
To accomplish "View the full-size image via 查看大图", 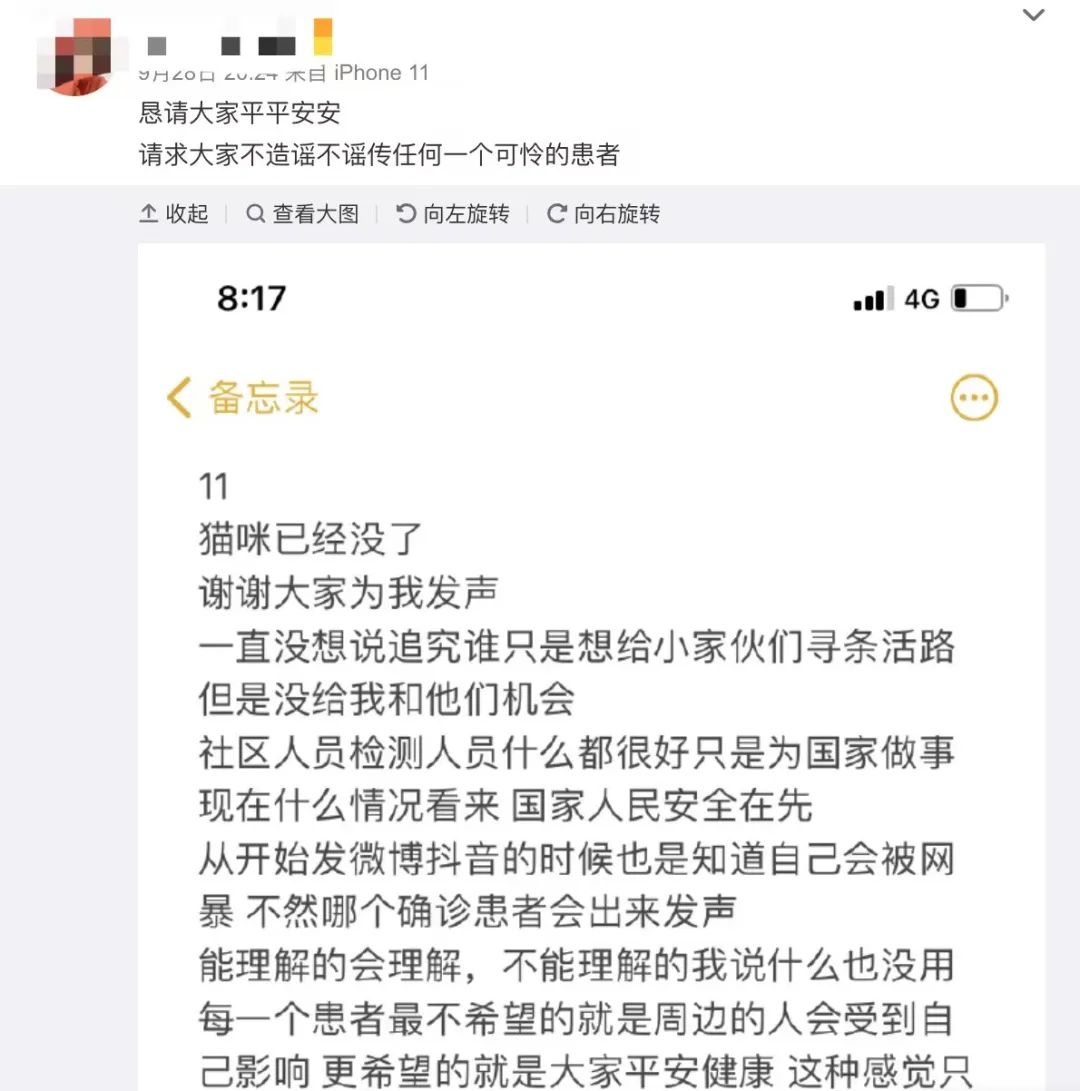I will pos(302,214).
